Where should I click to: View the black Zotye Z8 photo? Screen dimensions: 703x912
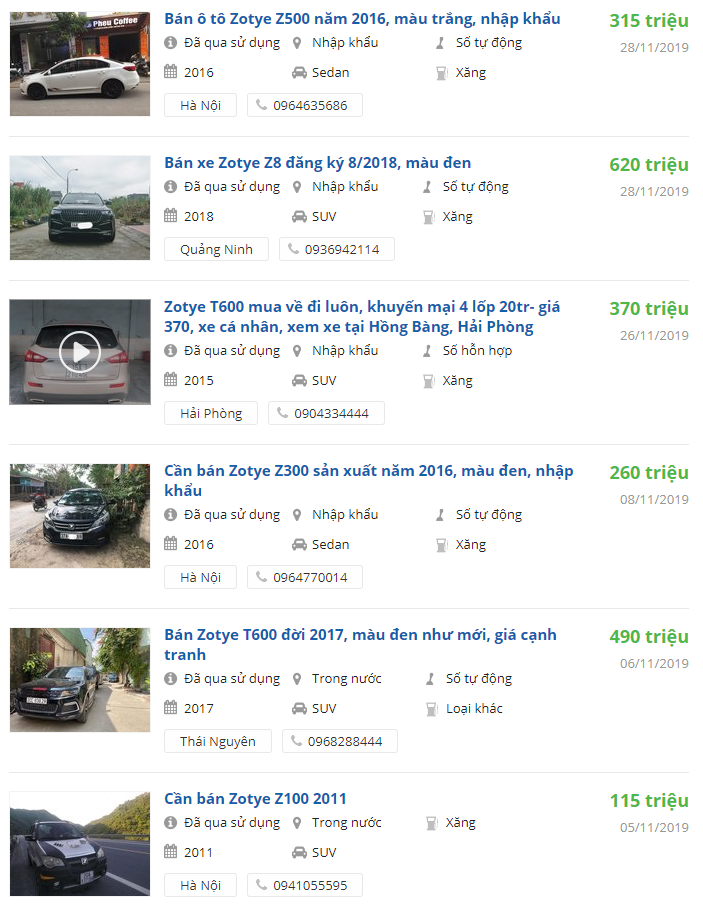coord(80,208)
